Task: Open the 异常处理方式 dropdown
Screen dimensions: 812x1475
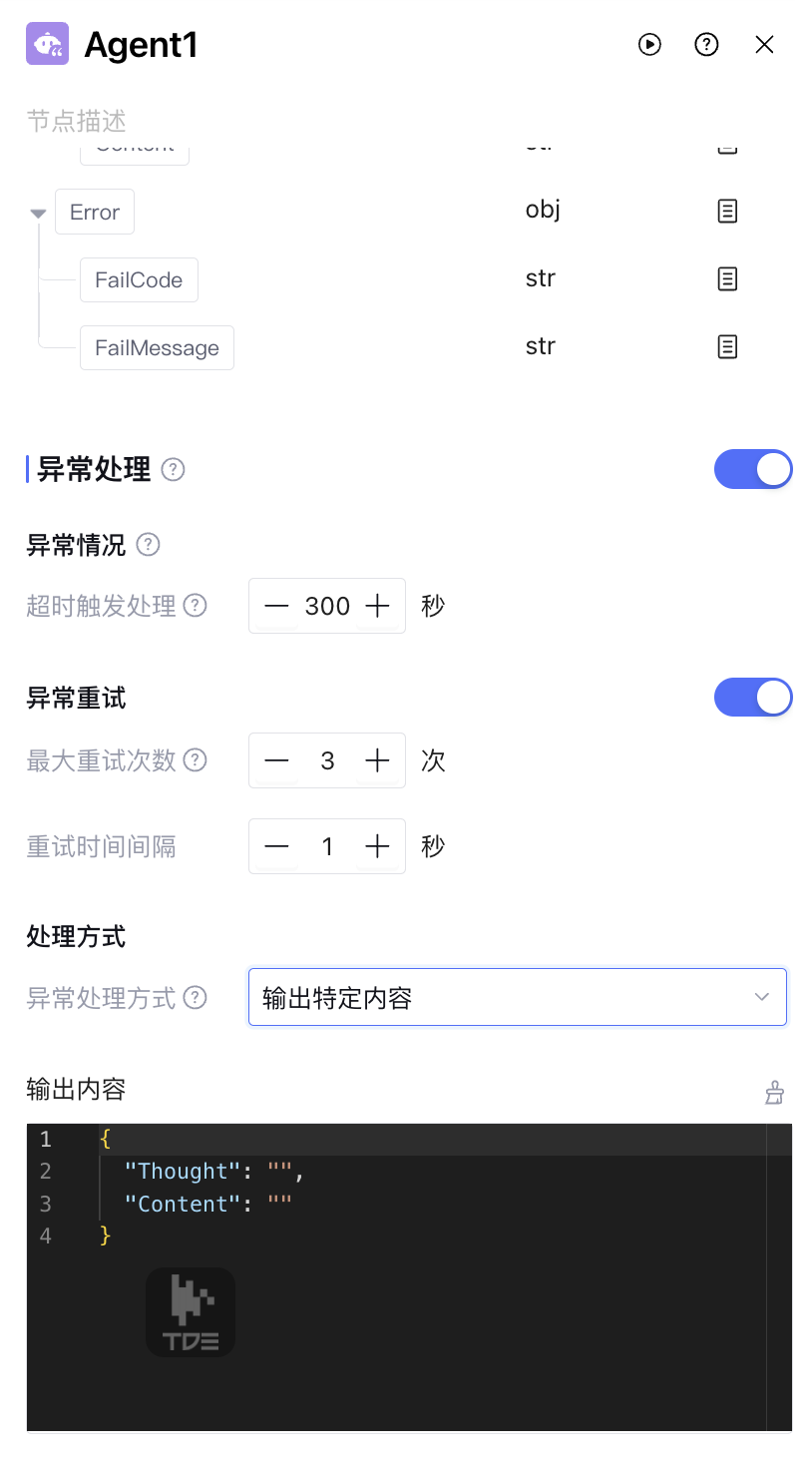Action: click(x=517, y=997)
